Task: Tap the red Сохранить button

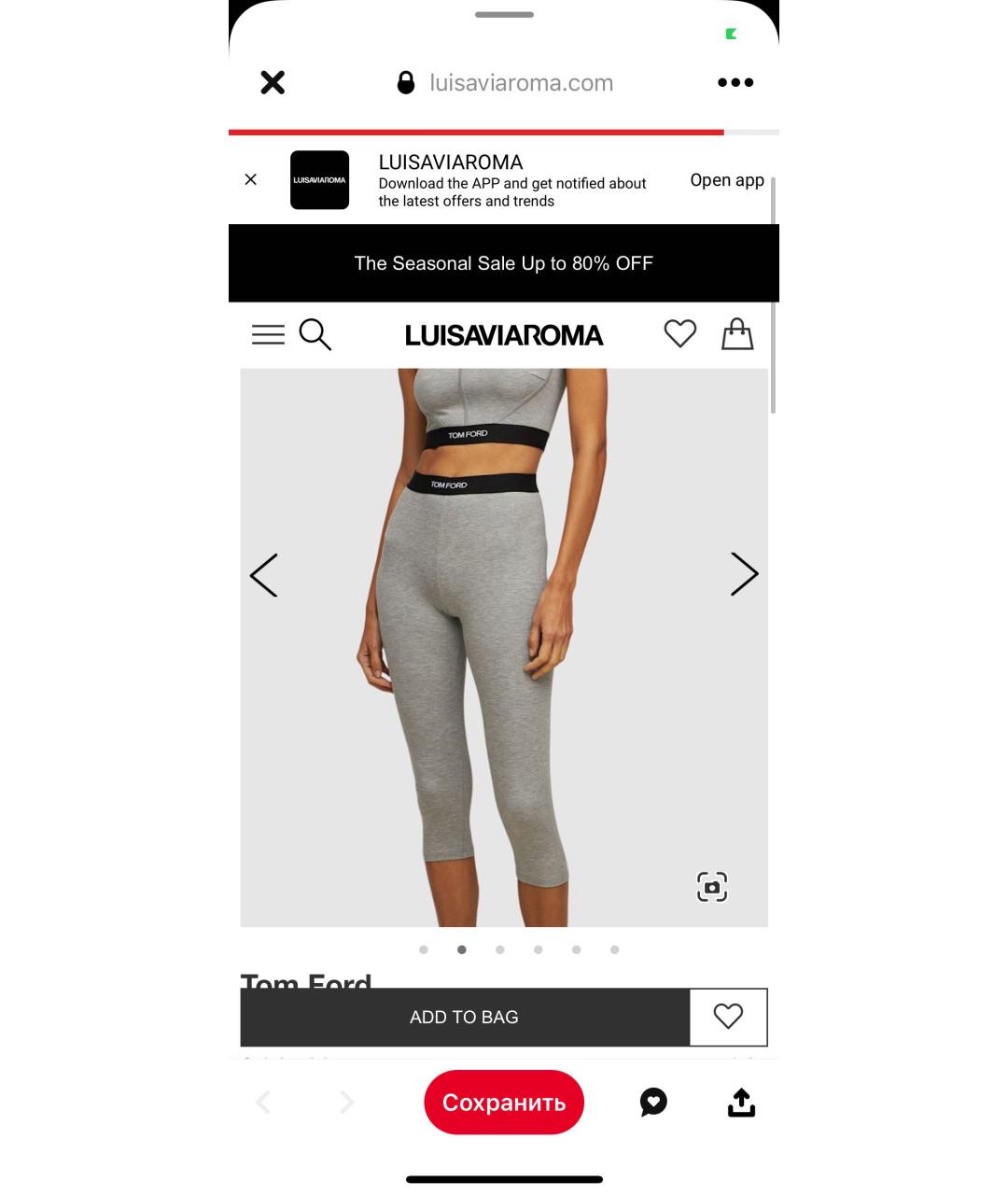Action: (x=504, y=1103)
